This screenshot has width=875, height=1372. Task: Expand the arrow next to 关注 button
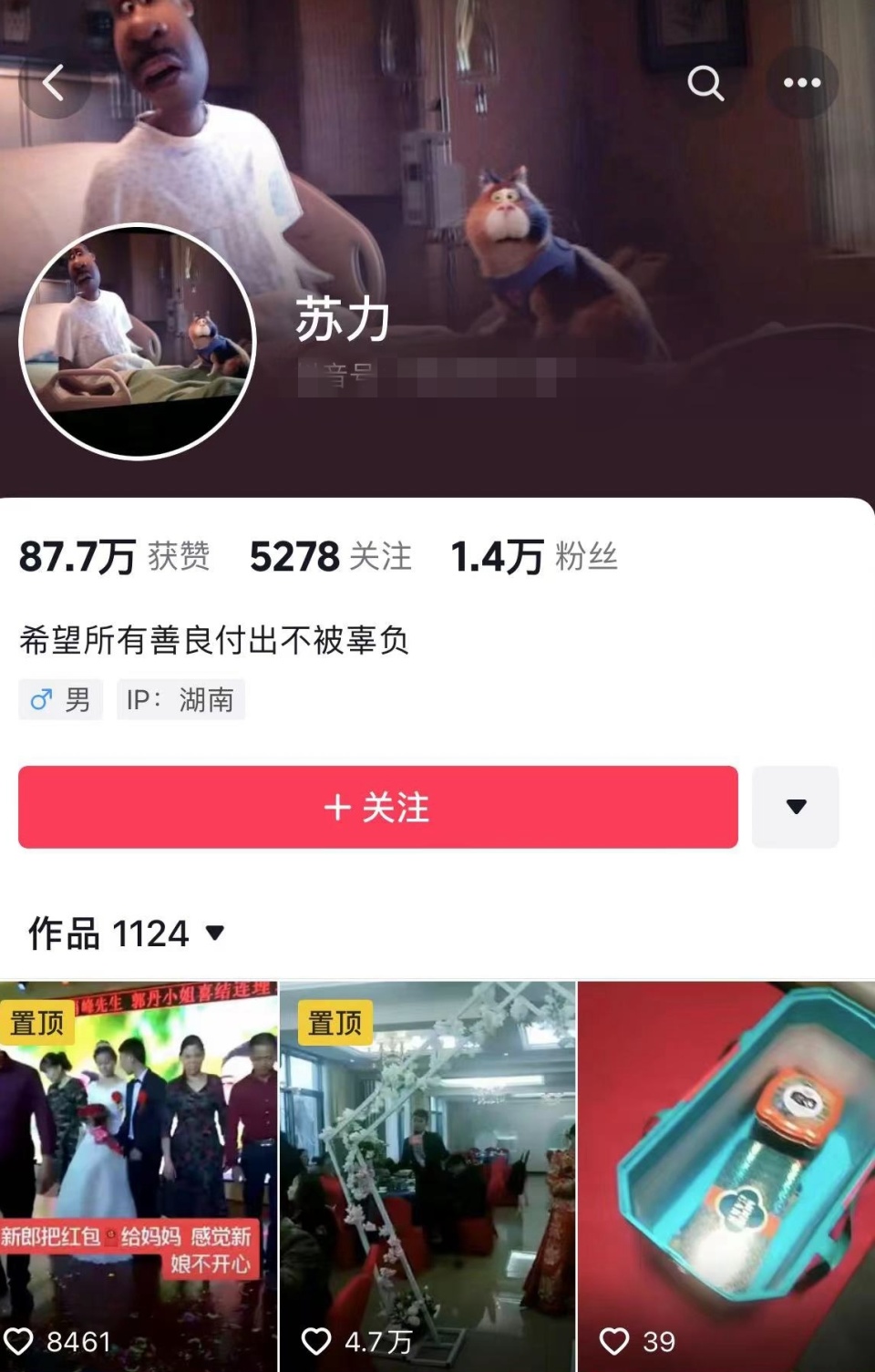pyautogui.click(x=796, y=807)
